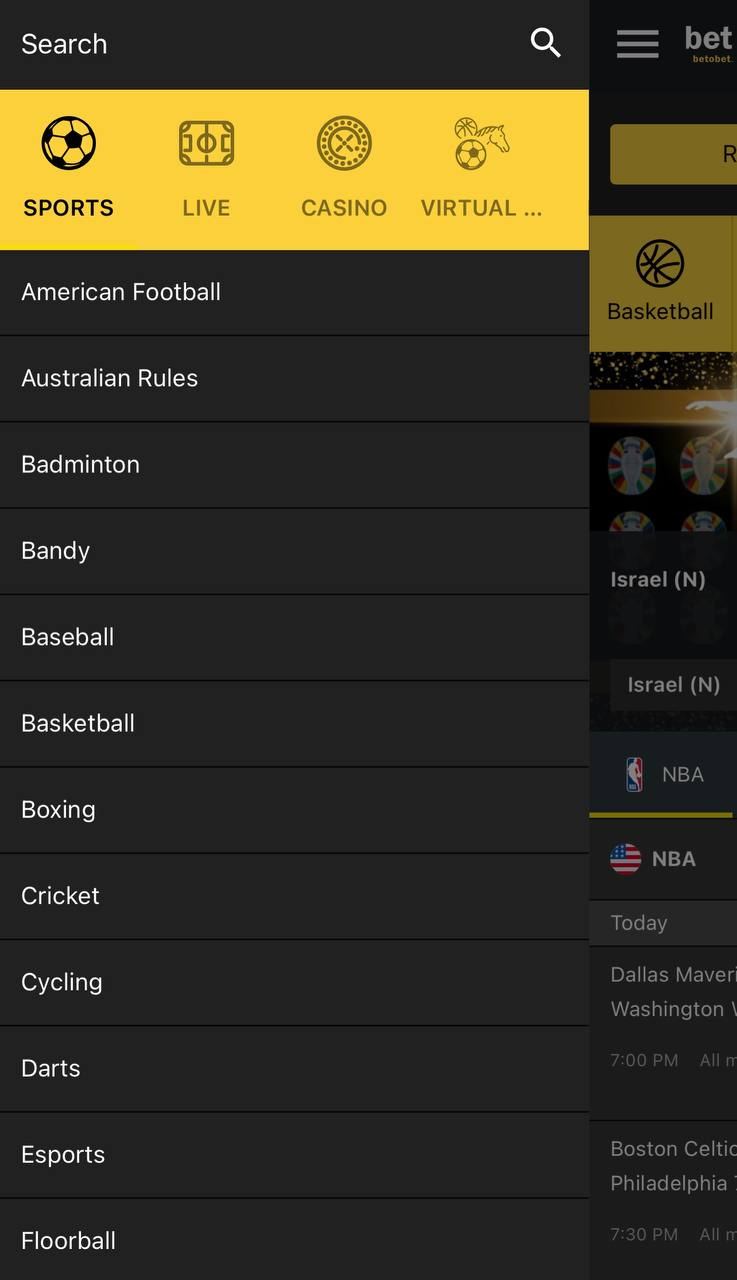Tap the Search input field
The image size is (737, 1280).
pyautogui.click(x=200, y=43)
